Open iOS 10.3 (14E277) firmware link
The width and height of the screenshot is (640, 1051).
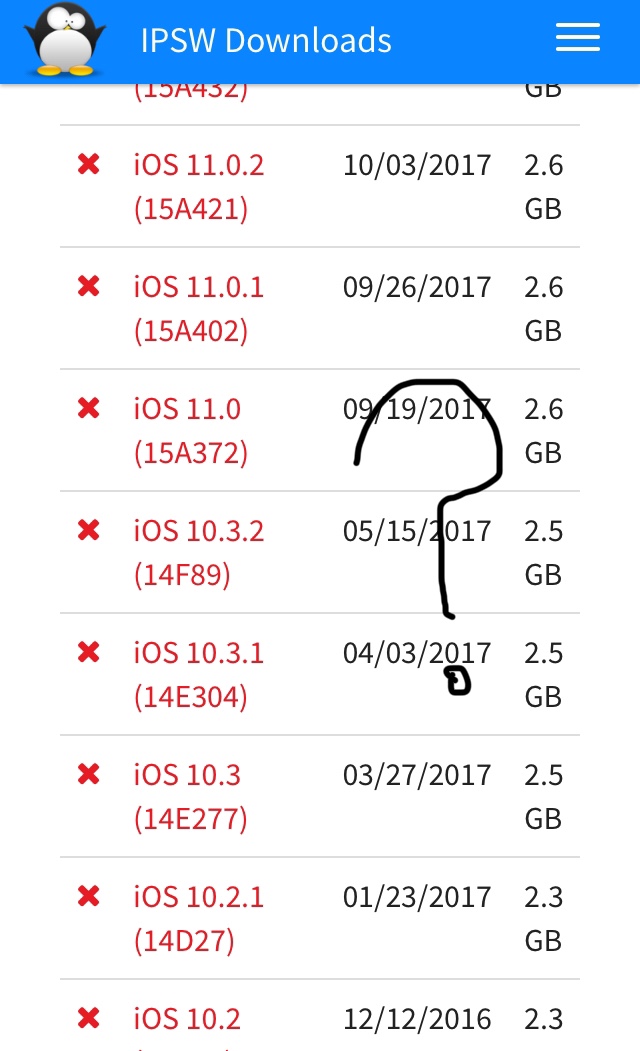190,796
